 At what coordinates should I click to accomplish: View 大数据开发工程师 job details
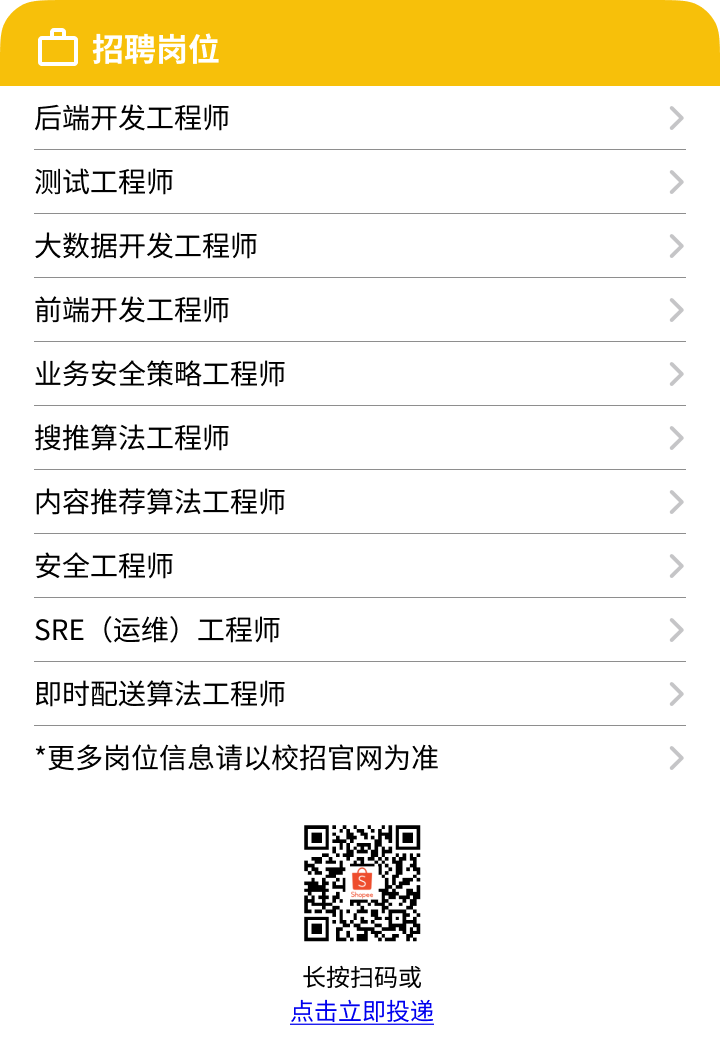pyautogui.click(x=359, y=246)
